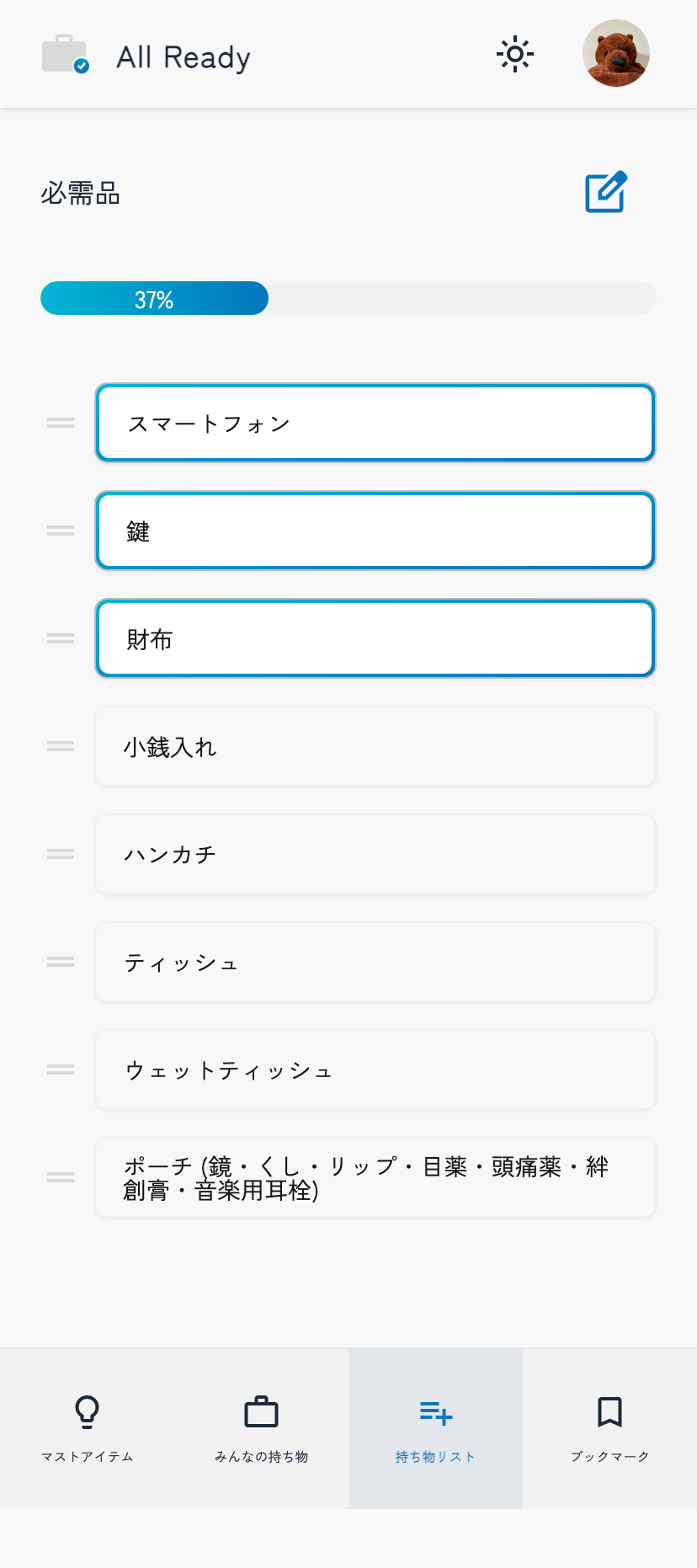Mark 小銭入れ as packed
Viewport: 697px width, 1568px height.
click(x=375, y=746)
